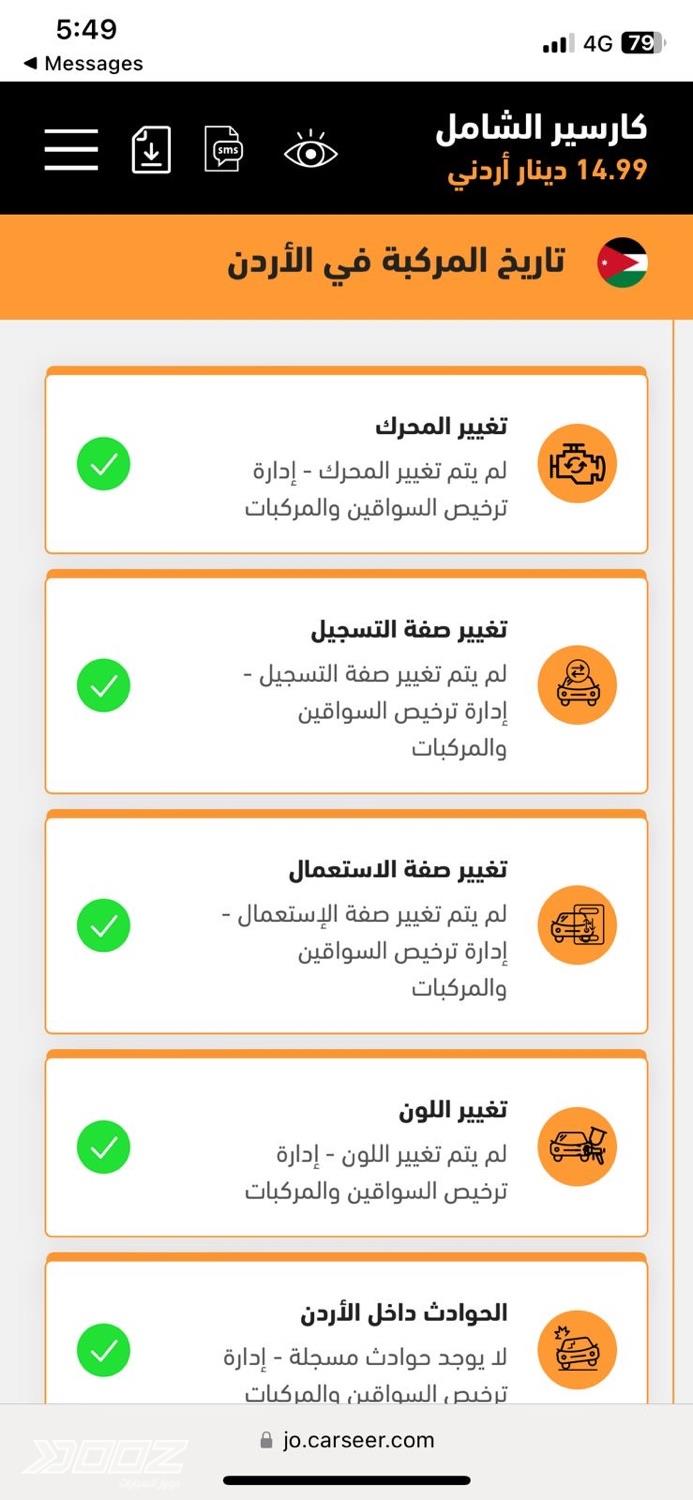Download the report file
Viewport: 693px width, 1500px height.
151,150
